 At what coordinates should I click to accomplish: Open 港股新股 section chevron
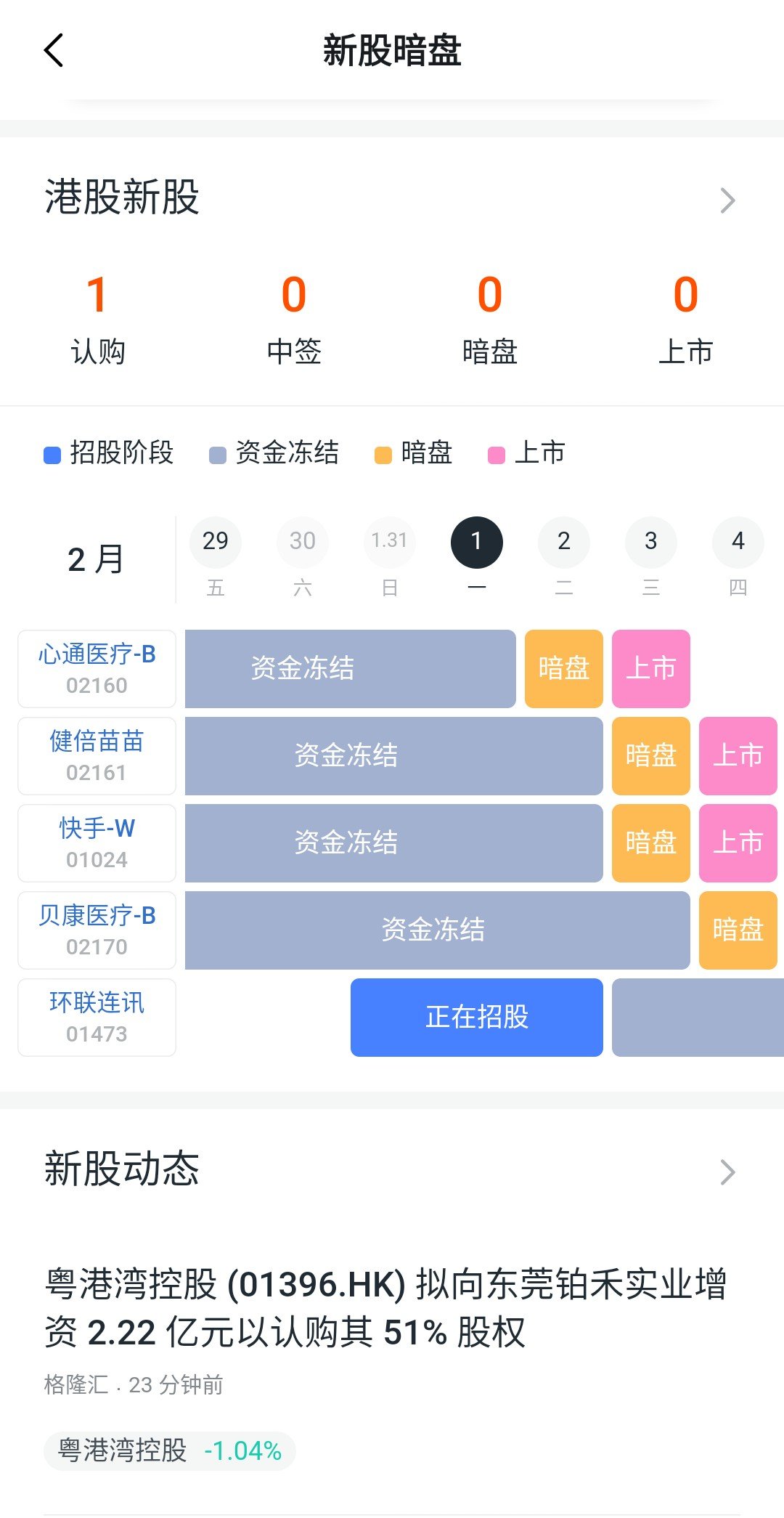(727, 200)
